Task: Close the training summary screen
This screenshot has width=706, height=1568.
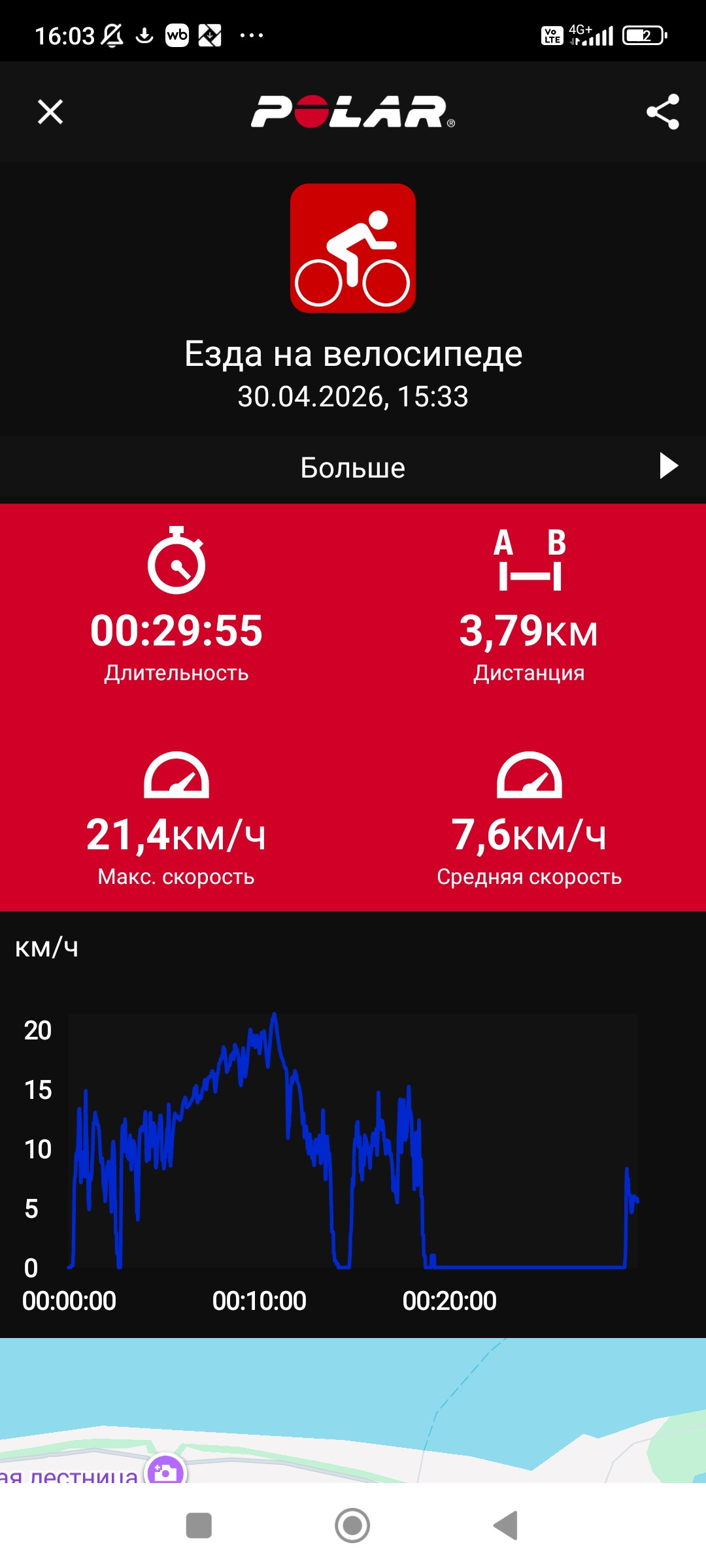Action: (x=50, y=112)
